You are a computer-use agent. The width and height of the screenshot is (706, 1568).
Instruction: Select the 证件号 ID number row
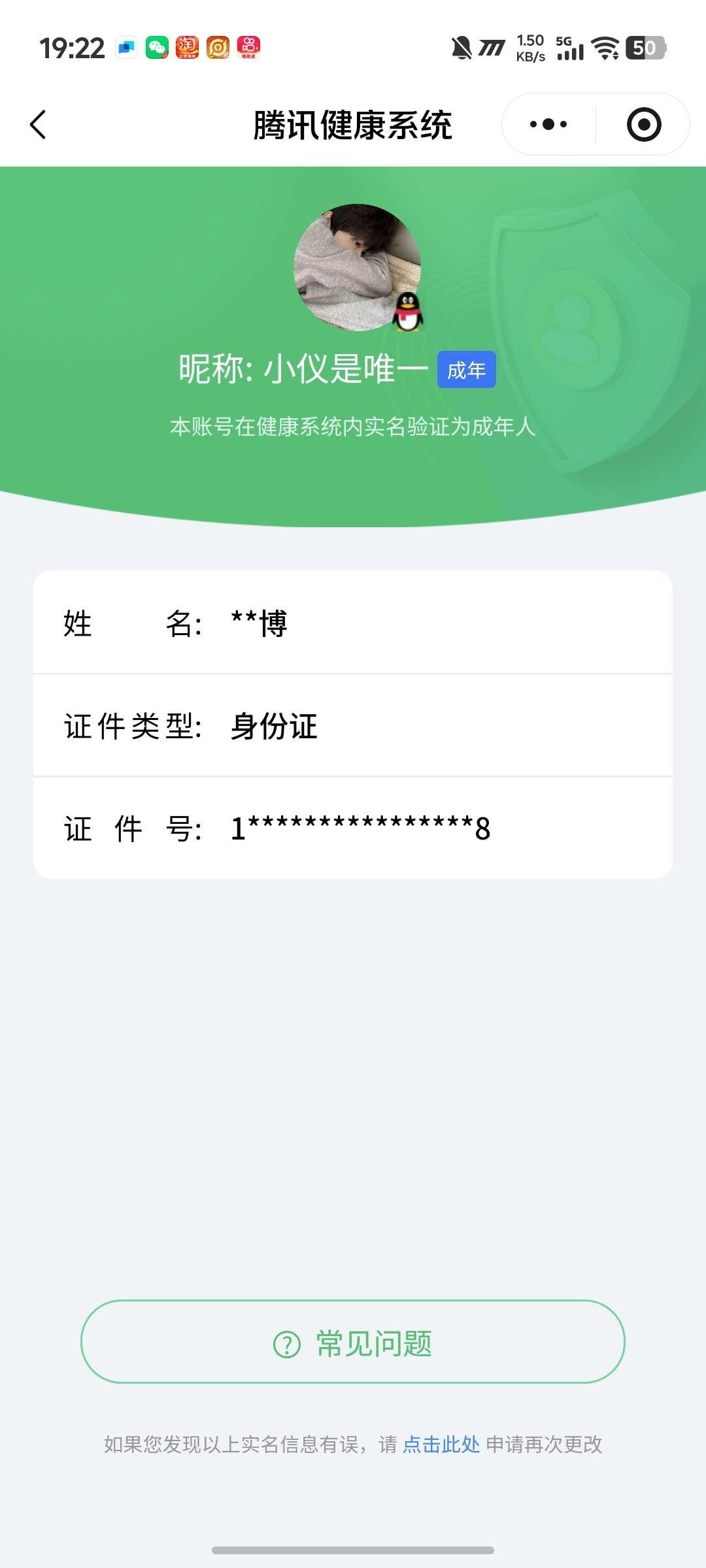(x=353, y=828)
